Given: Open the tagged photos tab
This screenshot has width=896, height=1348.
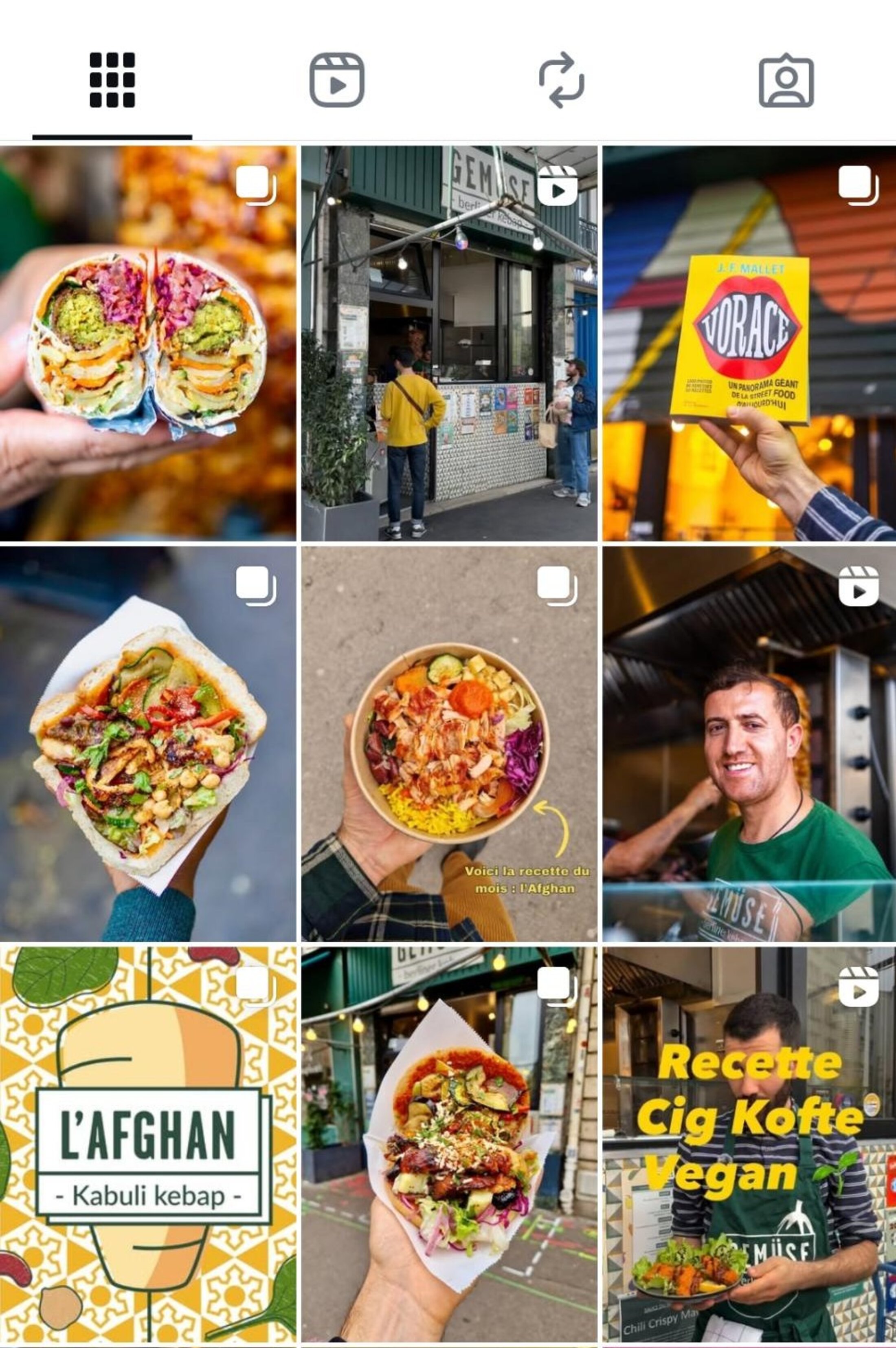Looking at the screenshot, I should 786,80.
